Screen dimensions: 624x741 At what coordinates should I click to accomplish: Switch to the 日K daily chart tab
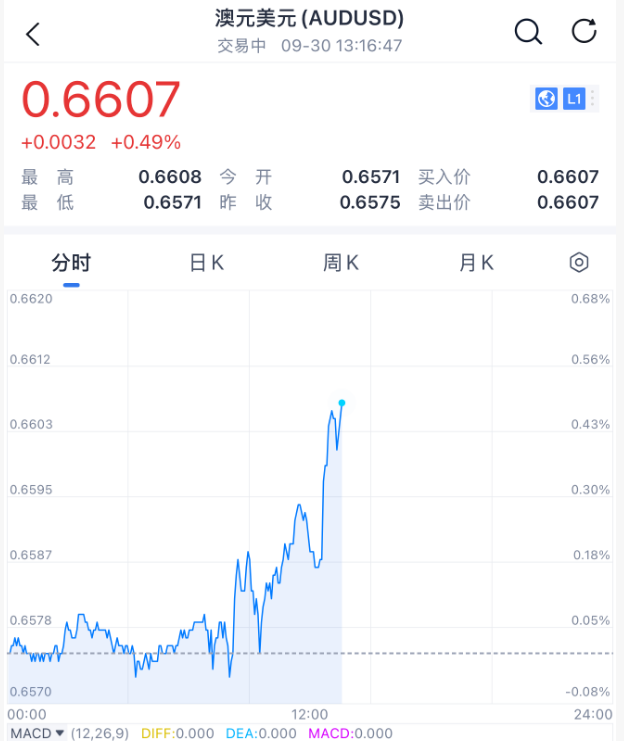tap(207, 263)
